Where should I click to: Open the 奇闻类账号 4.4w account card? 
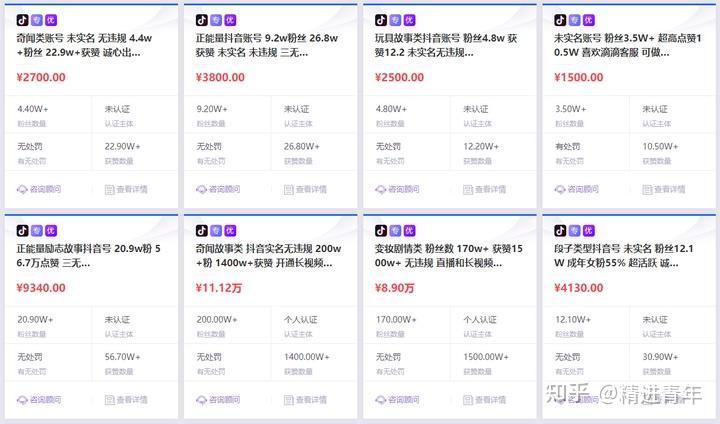(x=86, y=45)
